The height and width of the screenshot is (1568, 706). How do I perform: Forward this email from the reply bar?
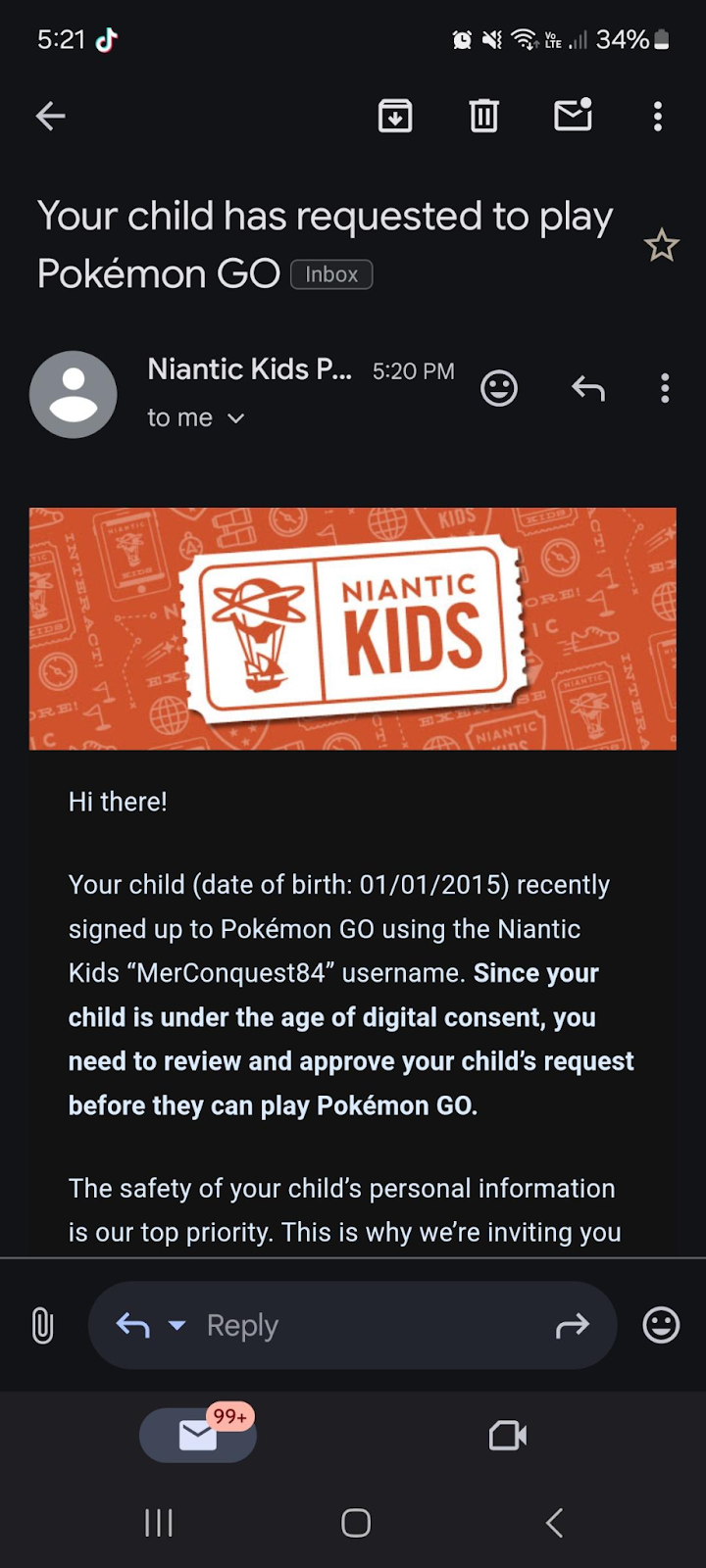click(x=573, y=1326)
